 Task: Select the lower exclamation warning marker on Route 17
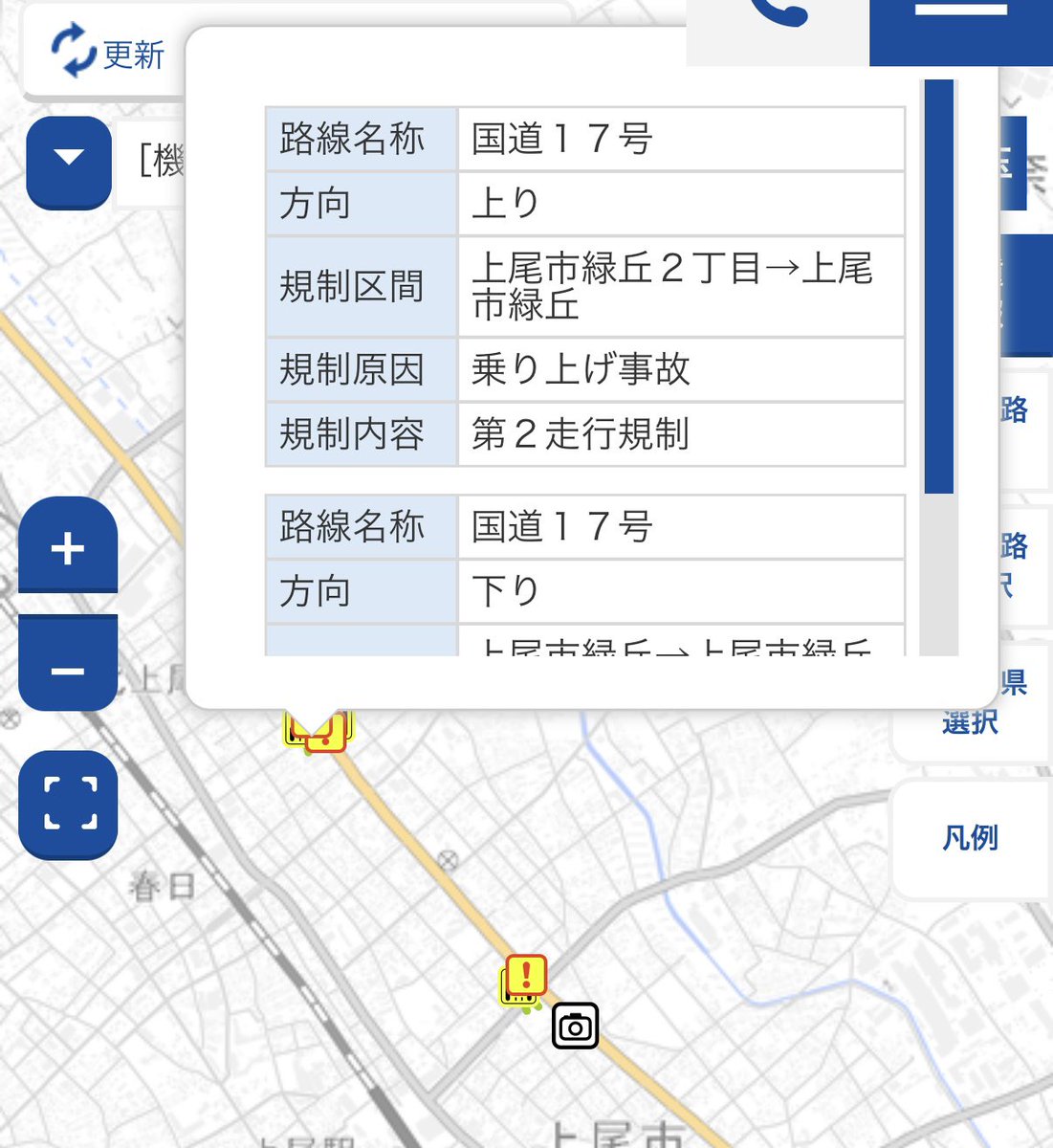[x=525, y=976]
